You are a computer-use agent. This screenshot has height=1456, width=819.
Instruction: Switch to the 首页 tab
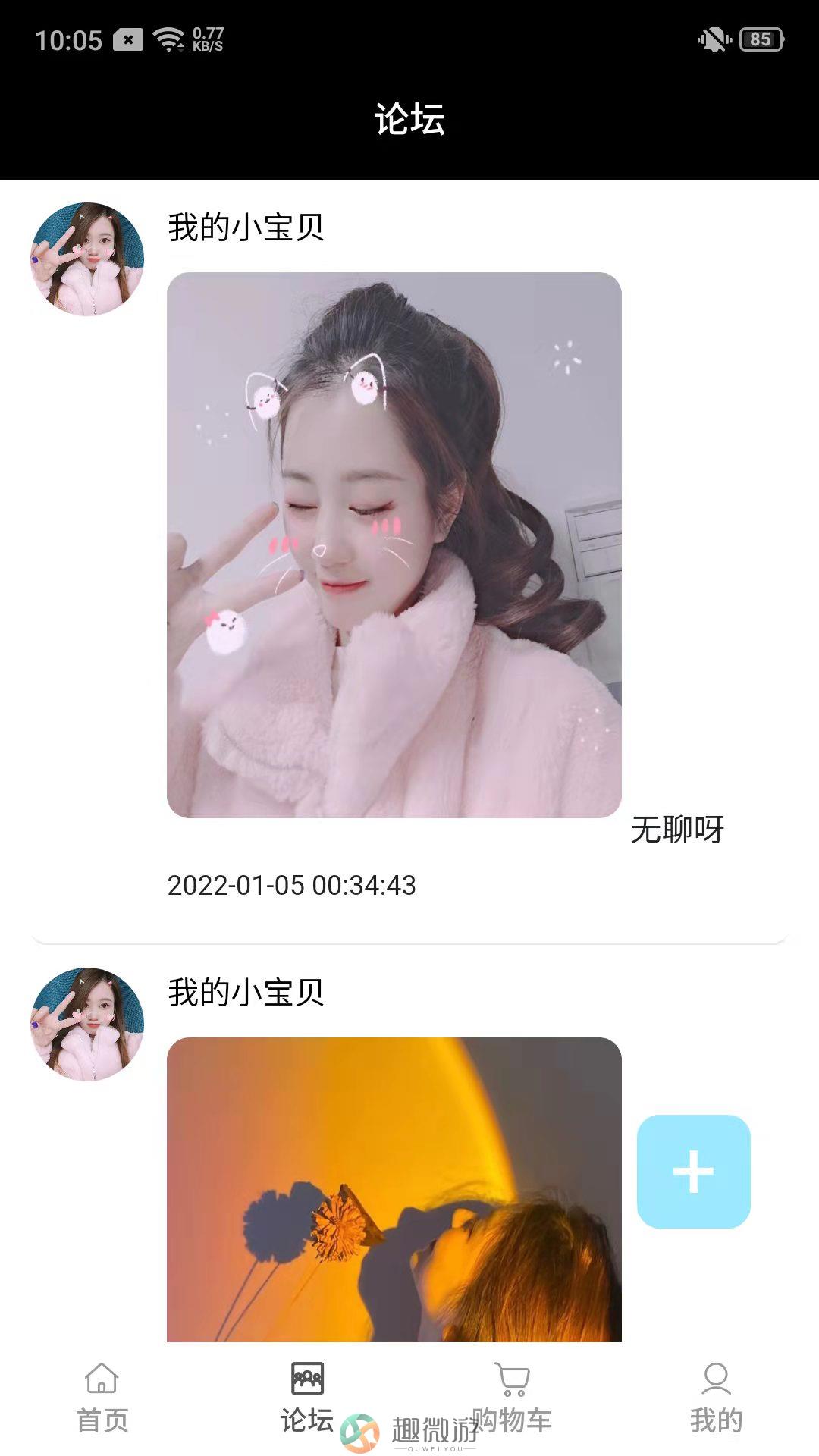click(102, 1397)
